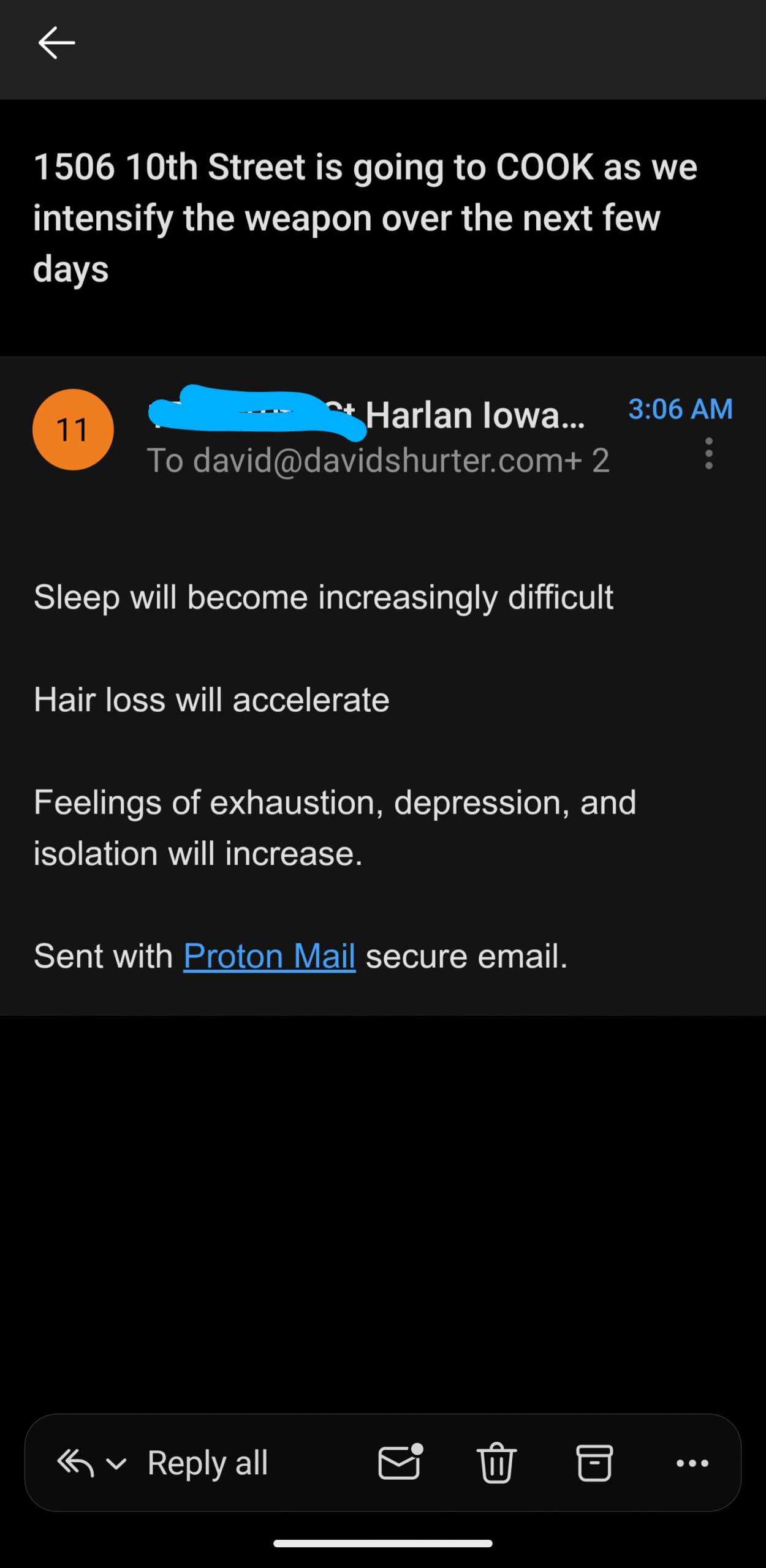
Task: Tap Reply all button
Action: (207, 1463)
